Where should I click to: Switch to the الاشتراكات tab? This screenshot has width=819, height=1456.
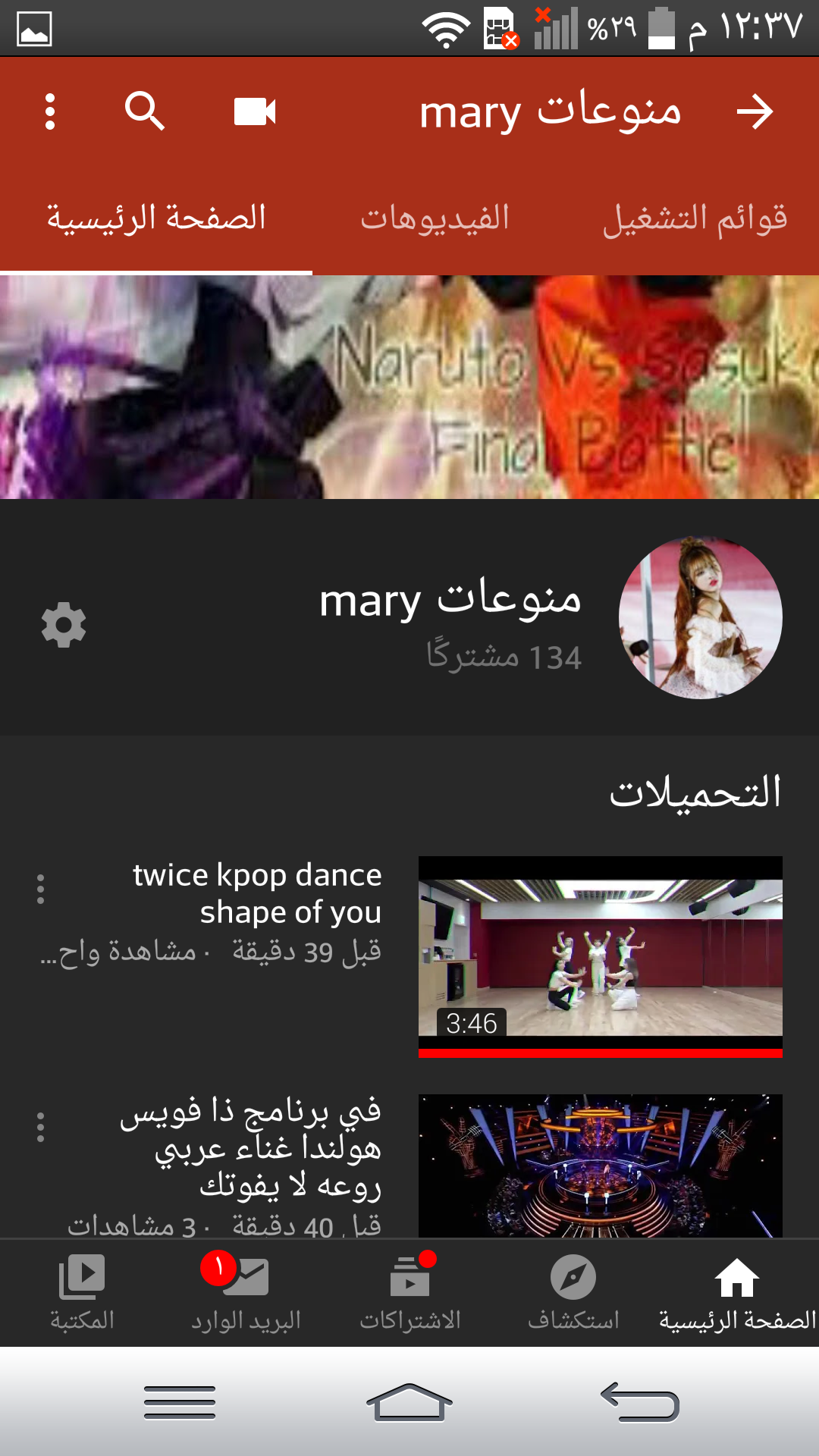tap(409, 1293)
